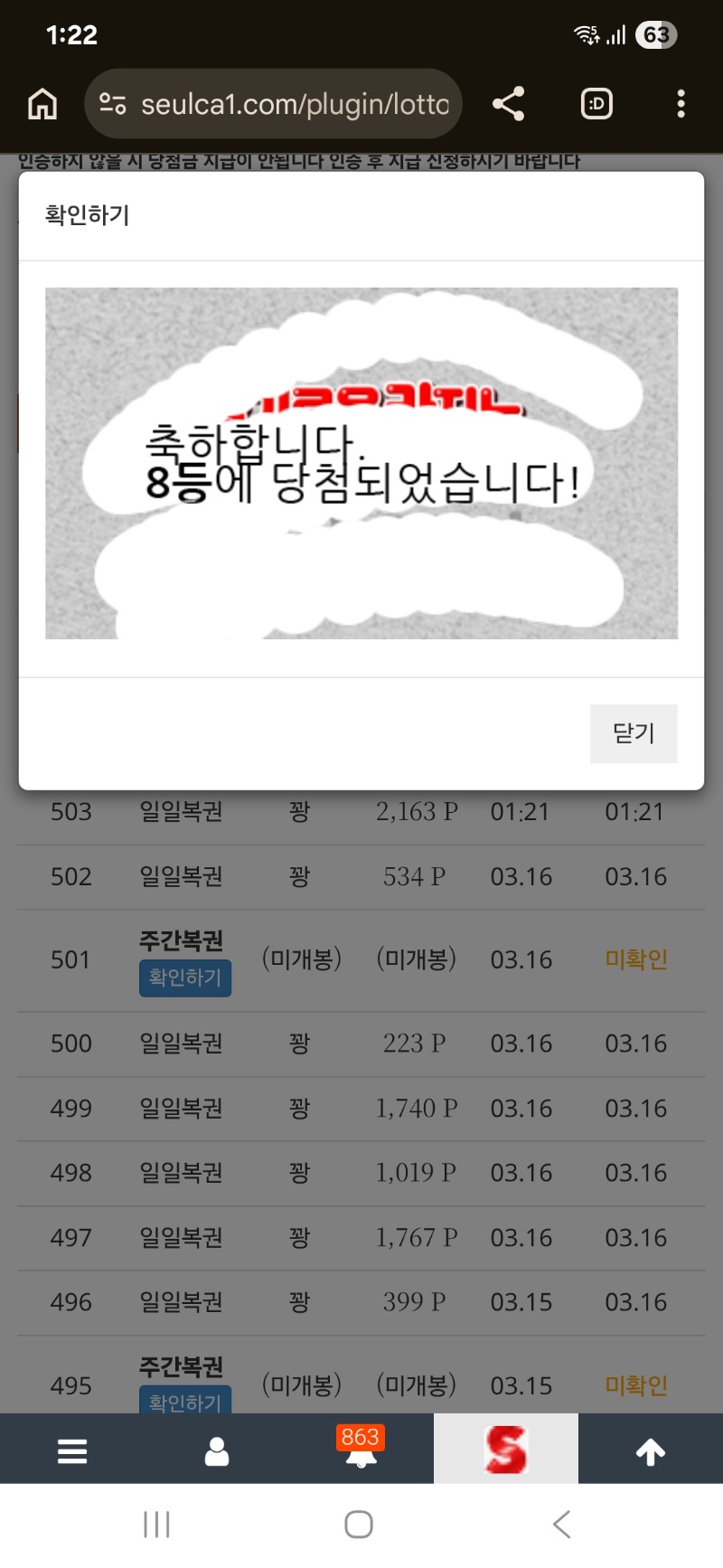Open recent apps from the navigation bar
This screenshot has width=723, height=1568.
(x=156, y=1525)
